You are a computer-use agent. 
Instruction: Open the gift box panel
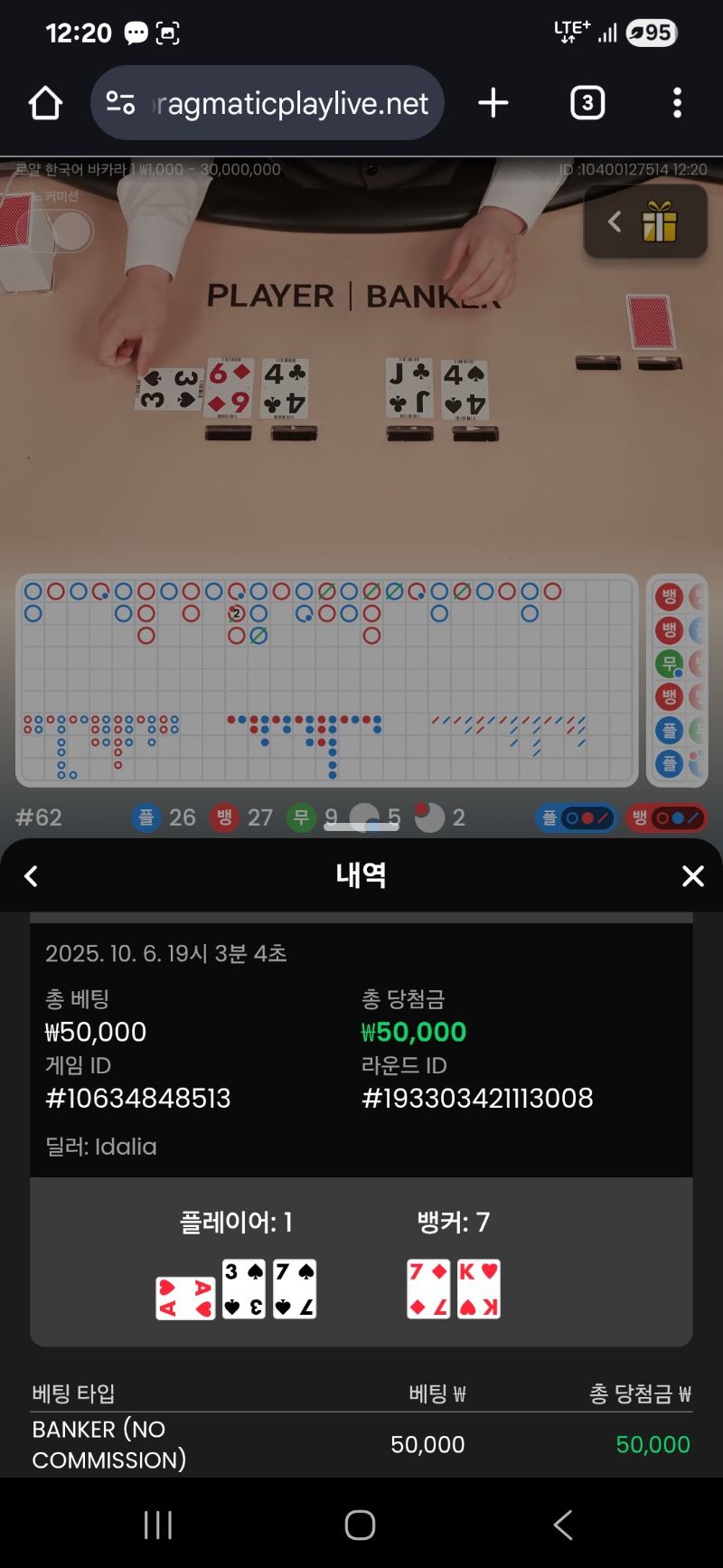[x=645, y=222]
